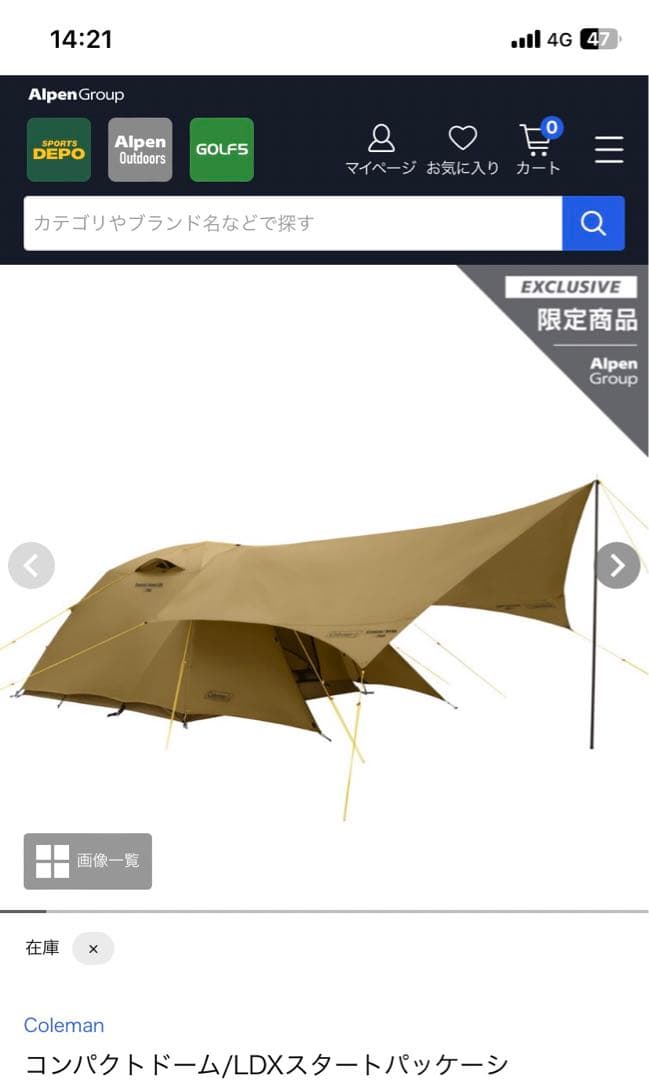Open the SPORTS DEPO store shortcut
Image resolution: width=649 pixels, height=1080 pixels.
click(59, 150)
